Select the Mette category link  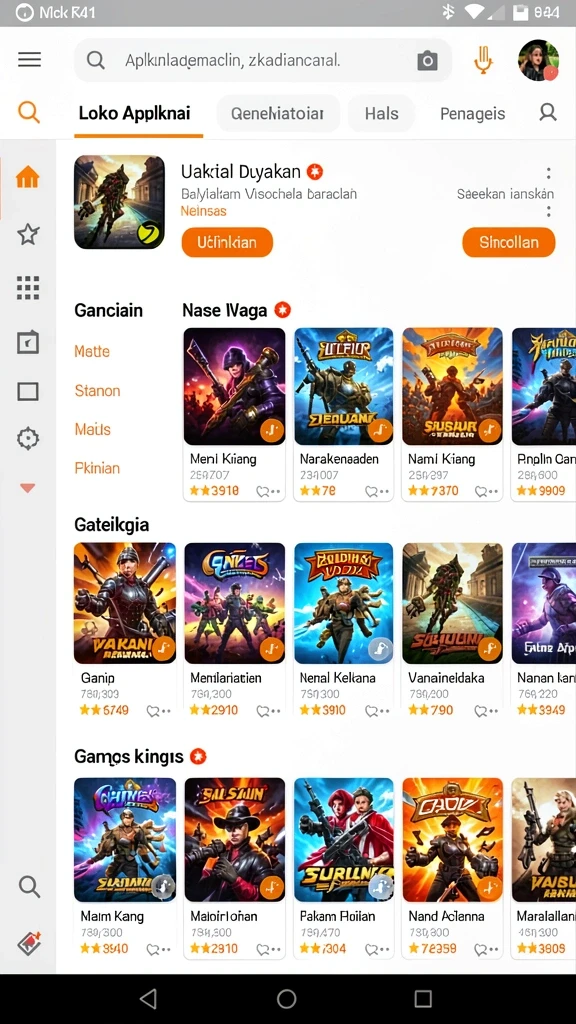coord(92,351)
